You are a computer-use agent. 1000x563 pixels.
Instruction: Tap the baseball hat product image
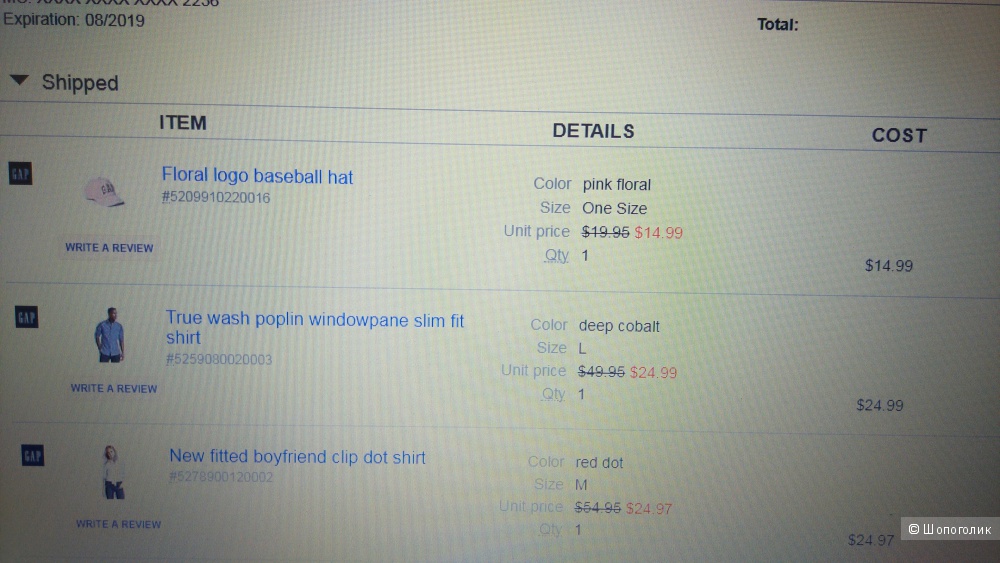click(x=104, y=191)
